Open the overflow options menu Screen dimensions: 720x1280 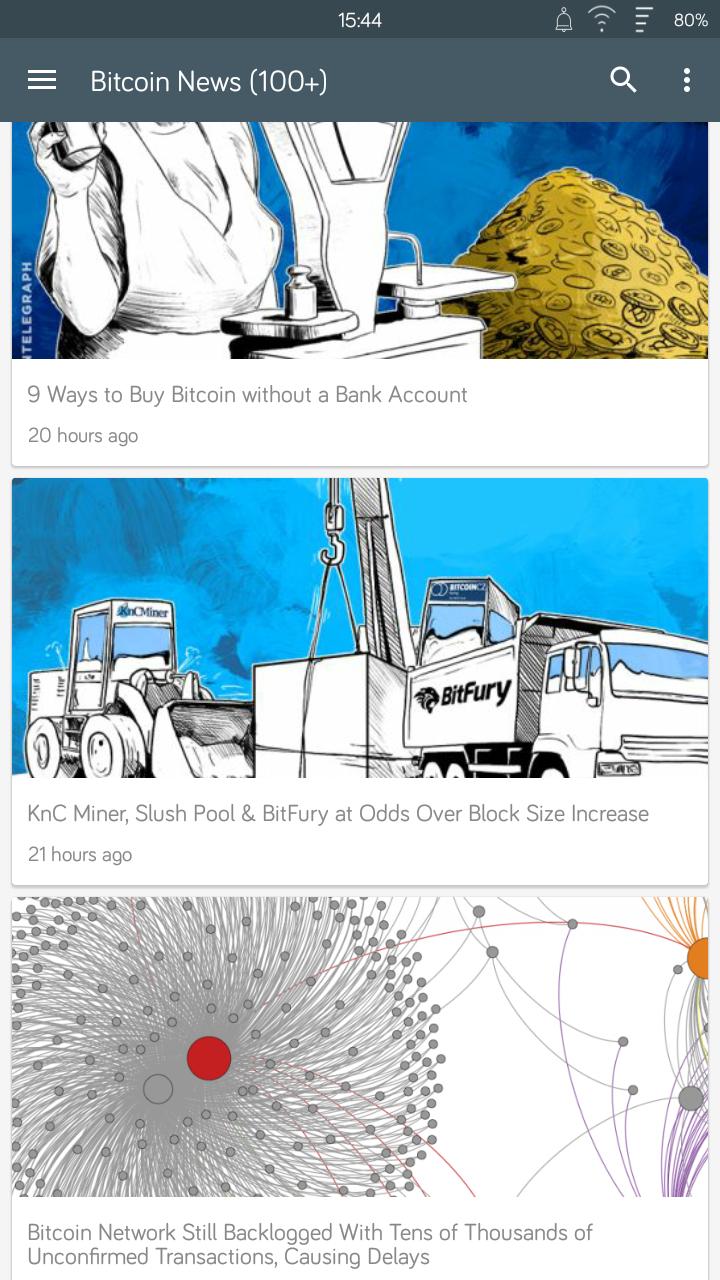(x=686, y=79)
